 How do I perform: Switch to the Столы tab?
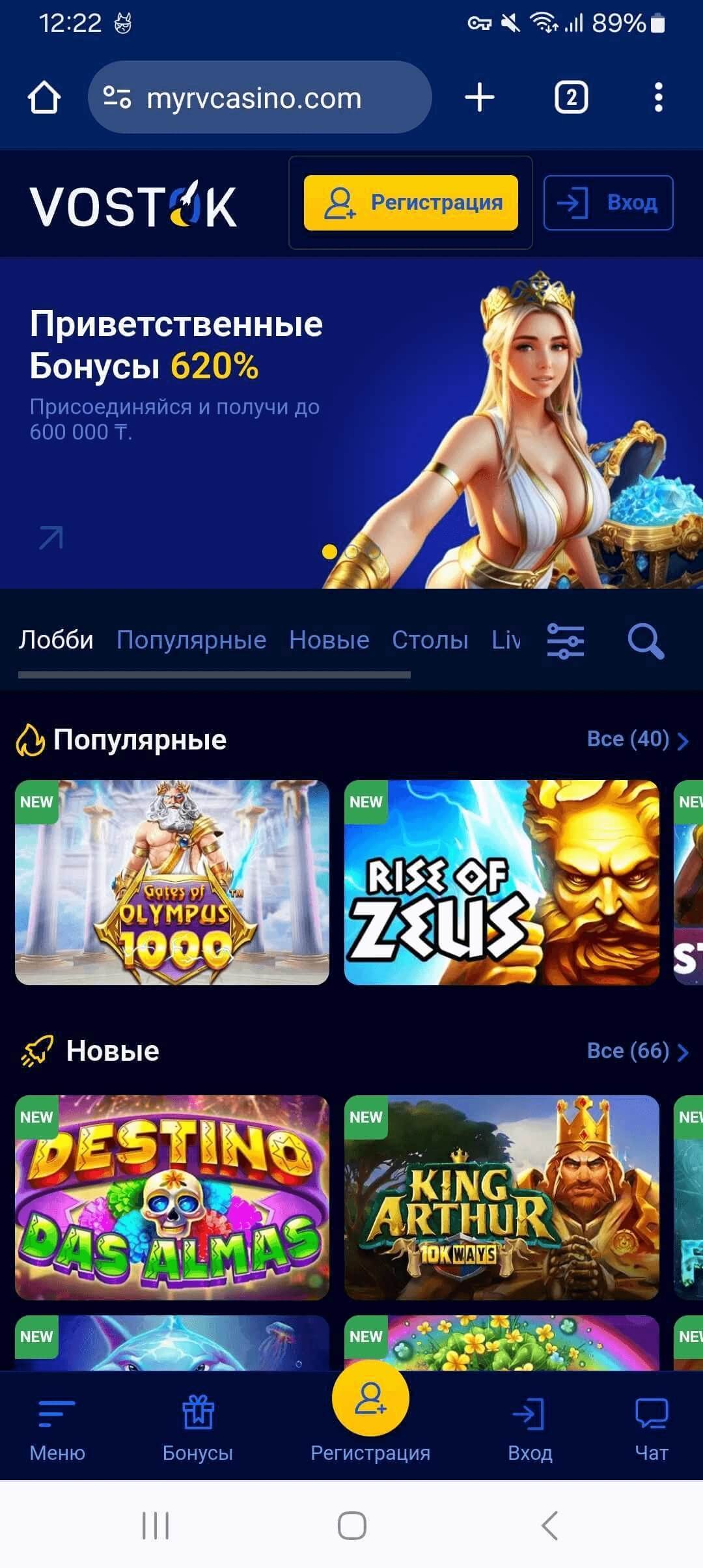430,640
